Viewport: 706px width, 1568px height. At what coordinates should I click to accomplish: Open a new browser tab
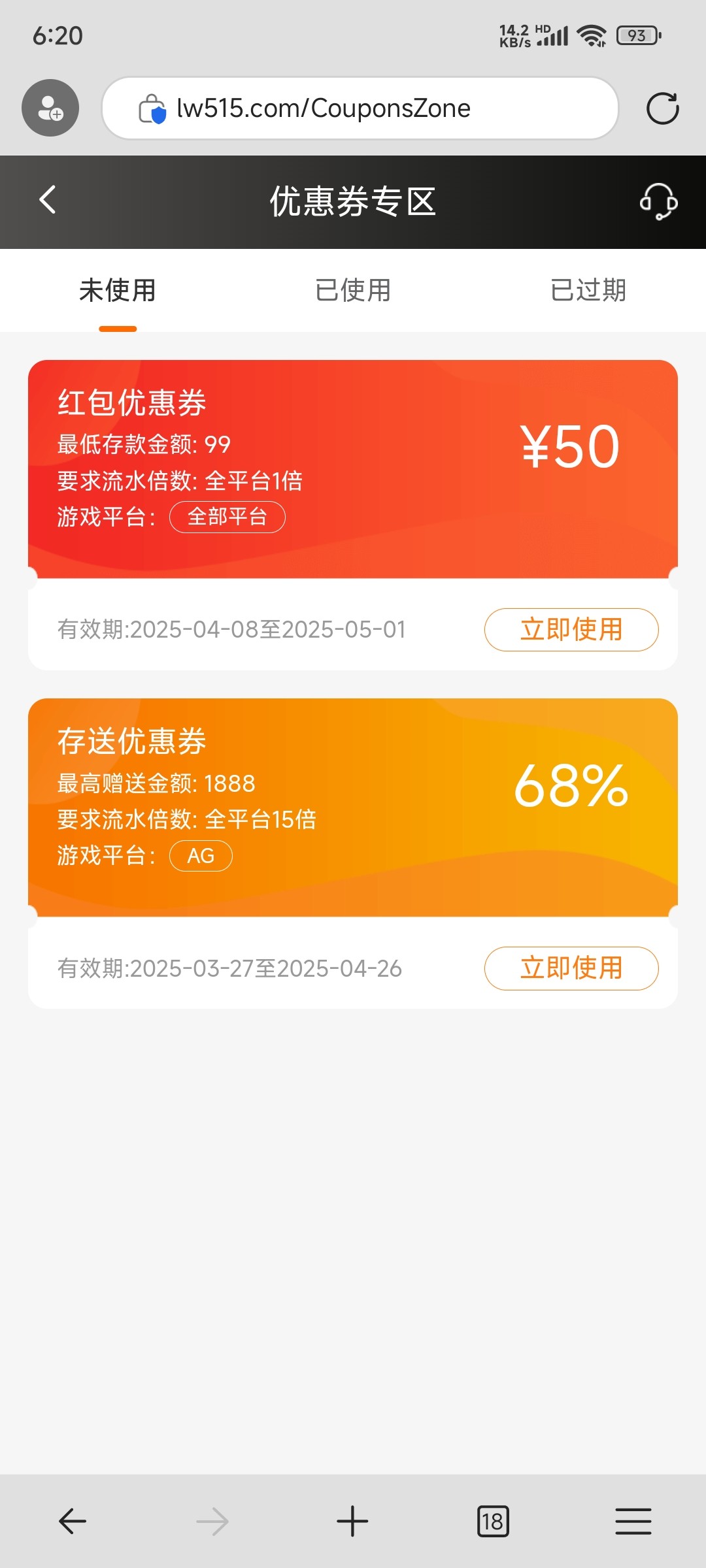click(352, 1521)
